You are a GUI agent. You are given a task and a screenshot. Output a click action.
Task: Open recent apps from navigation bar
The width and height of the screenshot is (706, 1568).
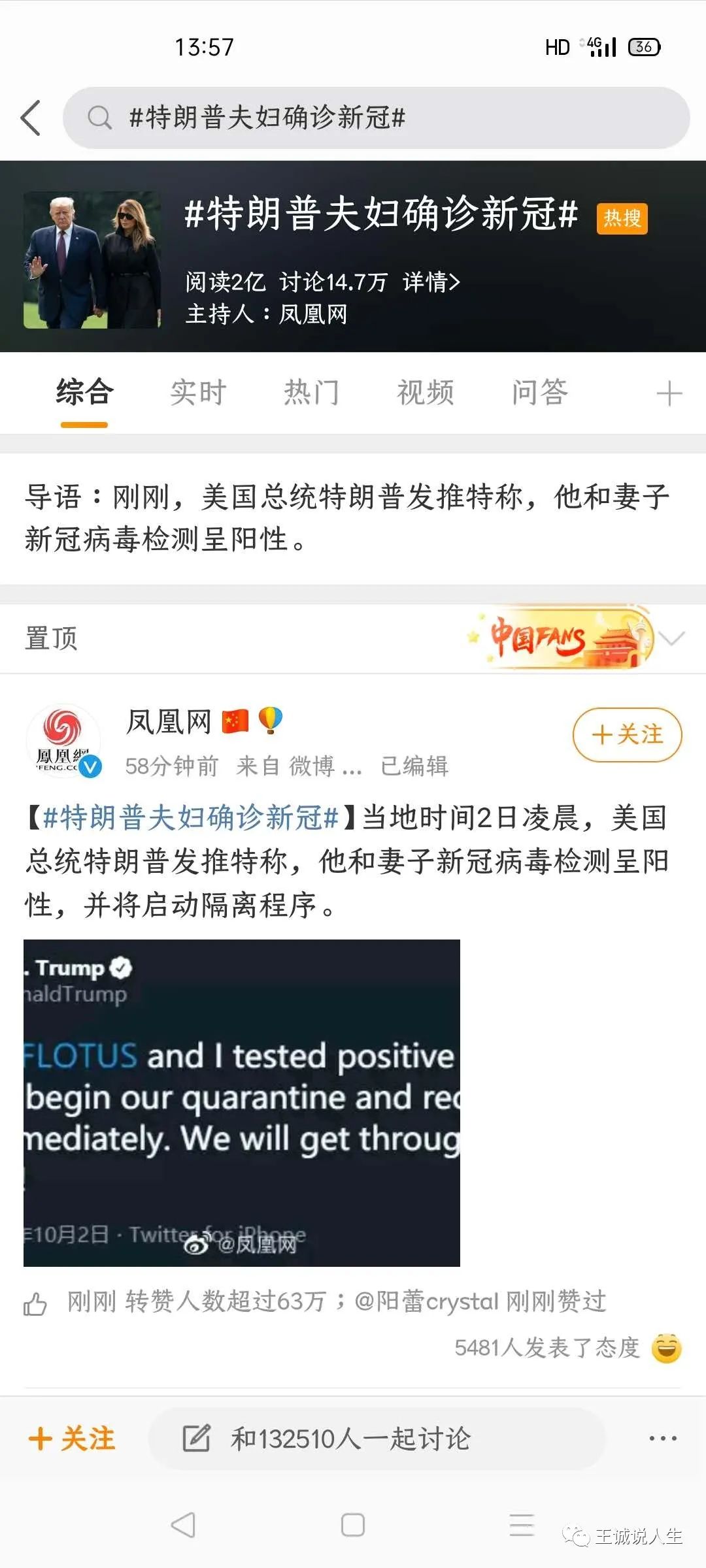522,1525
